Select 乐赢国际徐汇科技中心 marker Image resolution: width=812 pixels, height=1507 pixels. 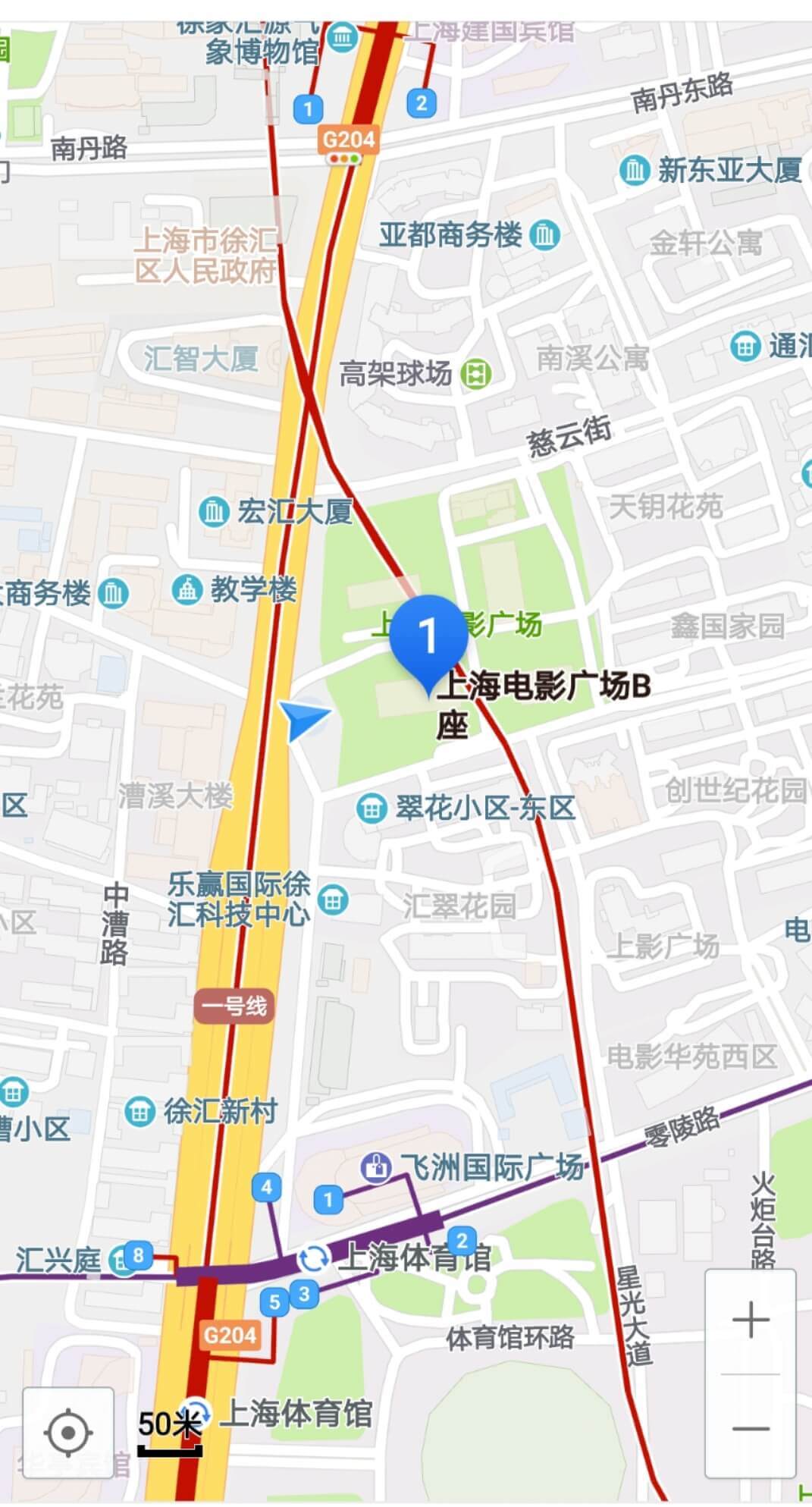click(332, 900)
